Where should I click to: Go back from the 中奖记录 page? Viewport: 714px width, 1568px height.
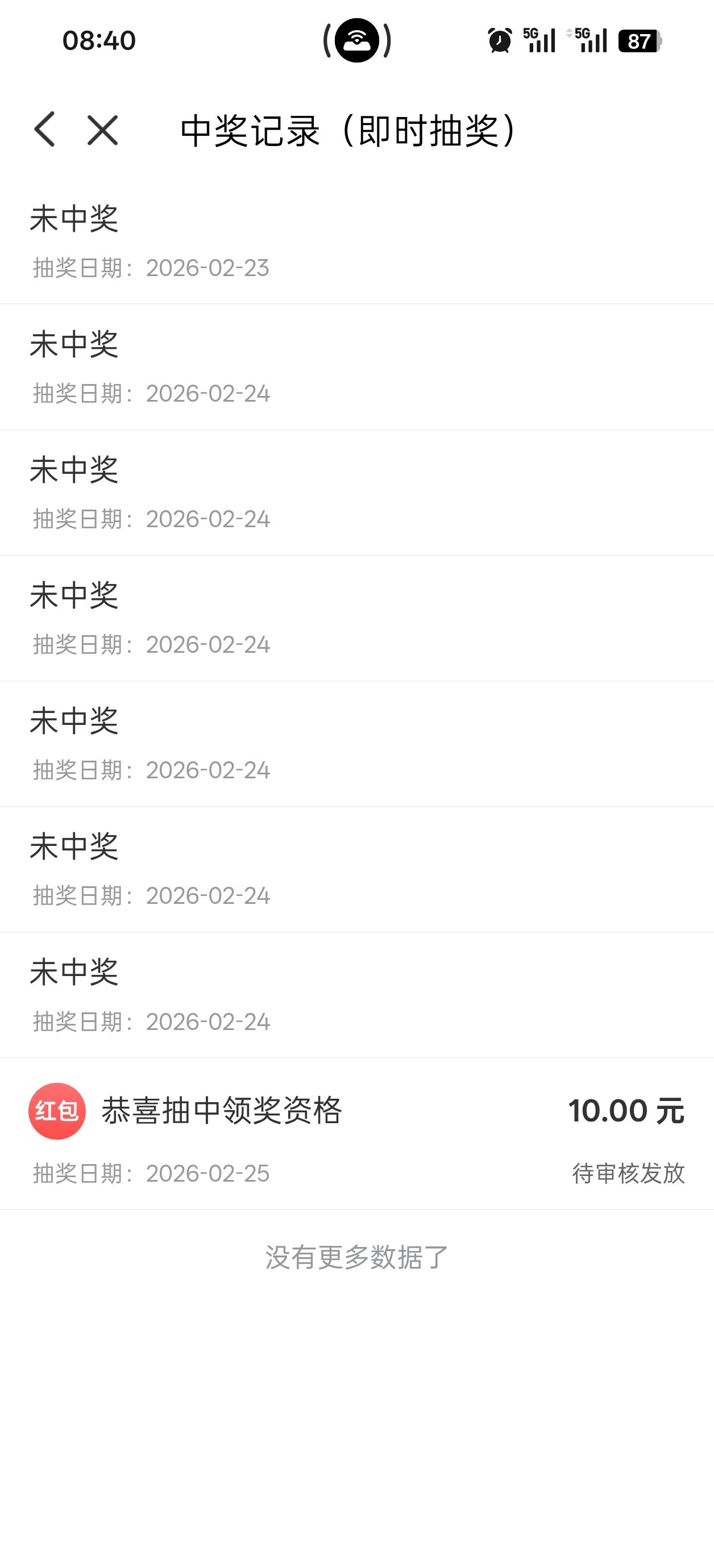[45, 130]
